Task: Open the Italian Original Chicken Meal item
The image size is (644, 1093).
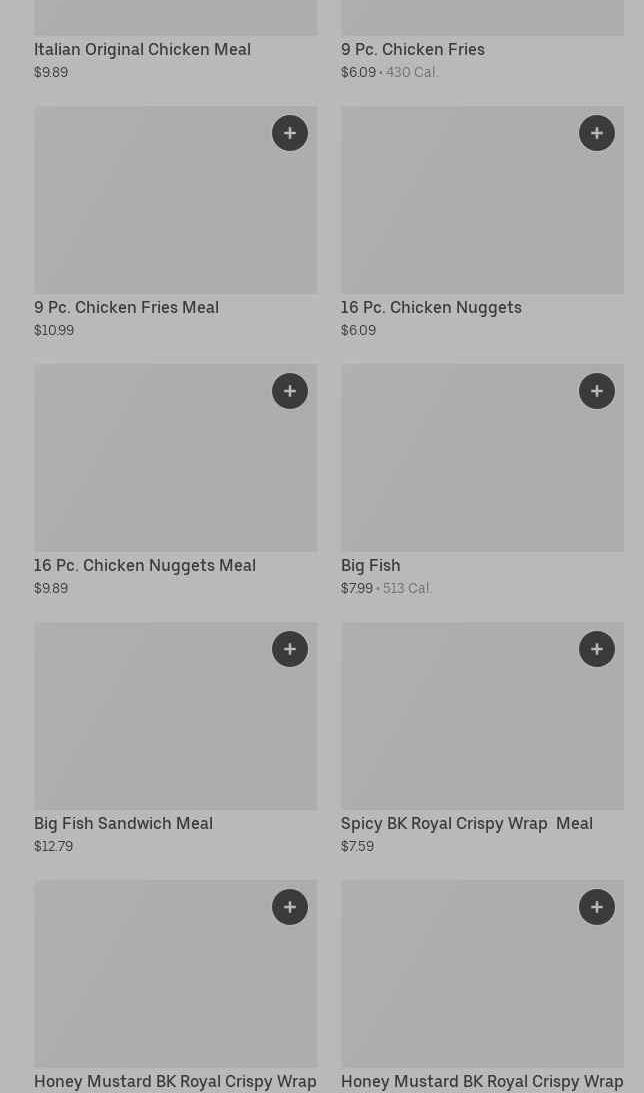Action: 142,49
